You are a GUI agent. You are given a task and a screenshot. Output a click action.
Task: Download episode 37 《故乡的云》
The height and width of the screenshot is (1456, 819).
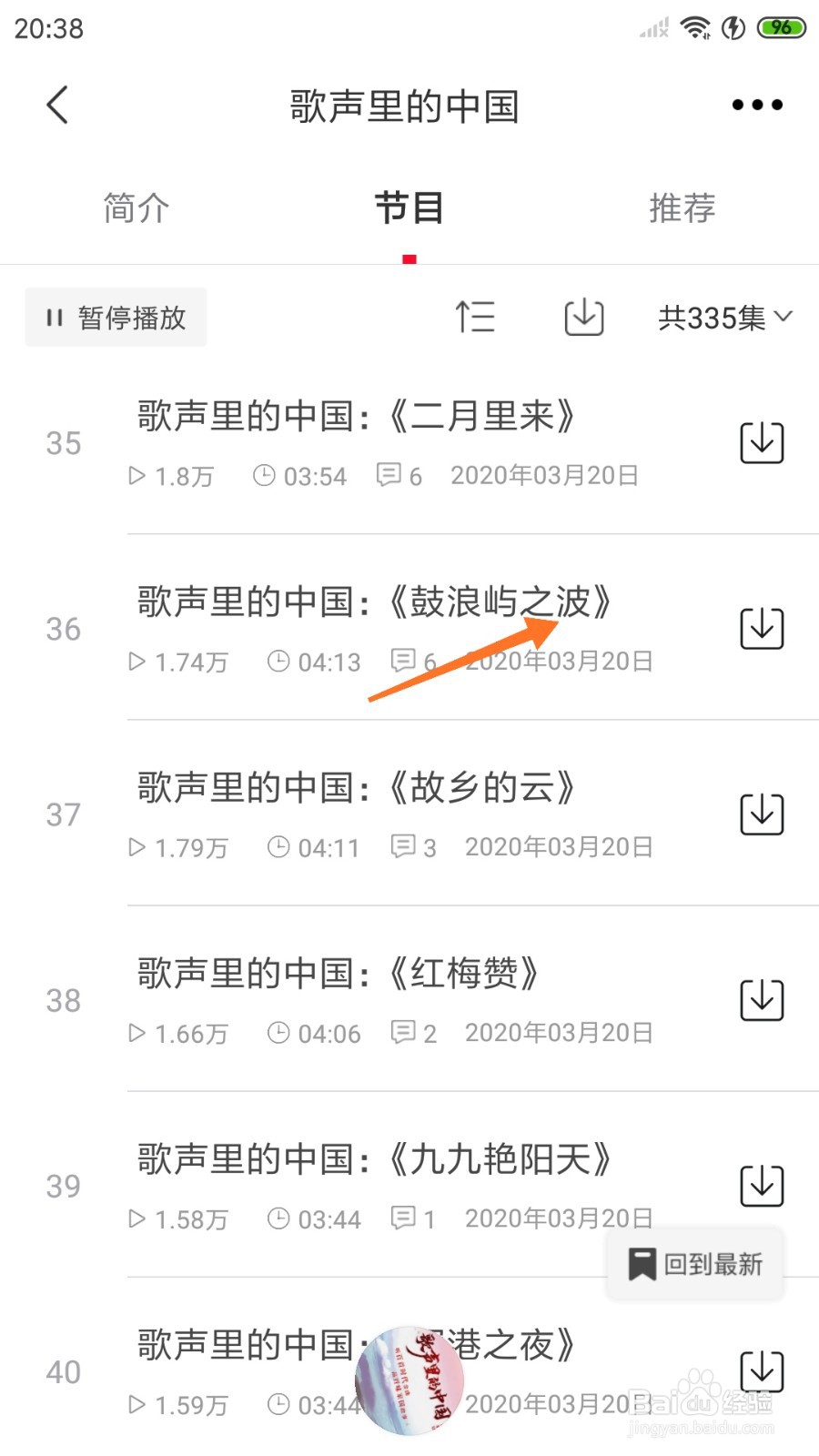click(762, 814)
